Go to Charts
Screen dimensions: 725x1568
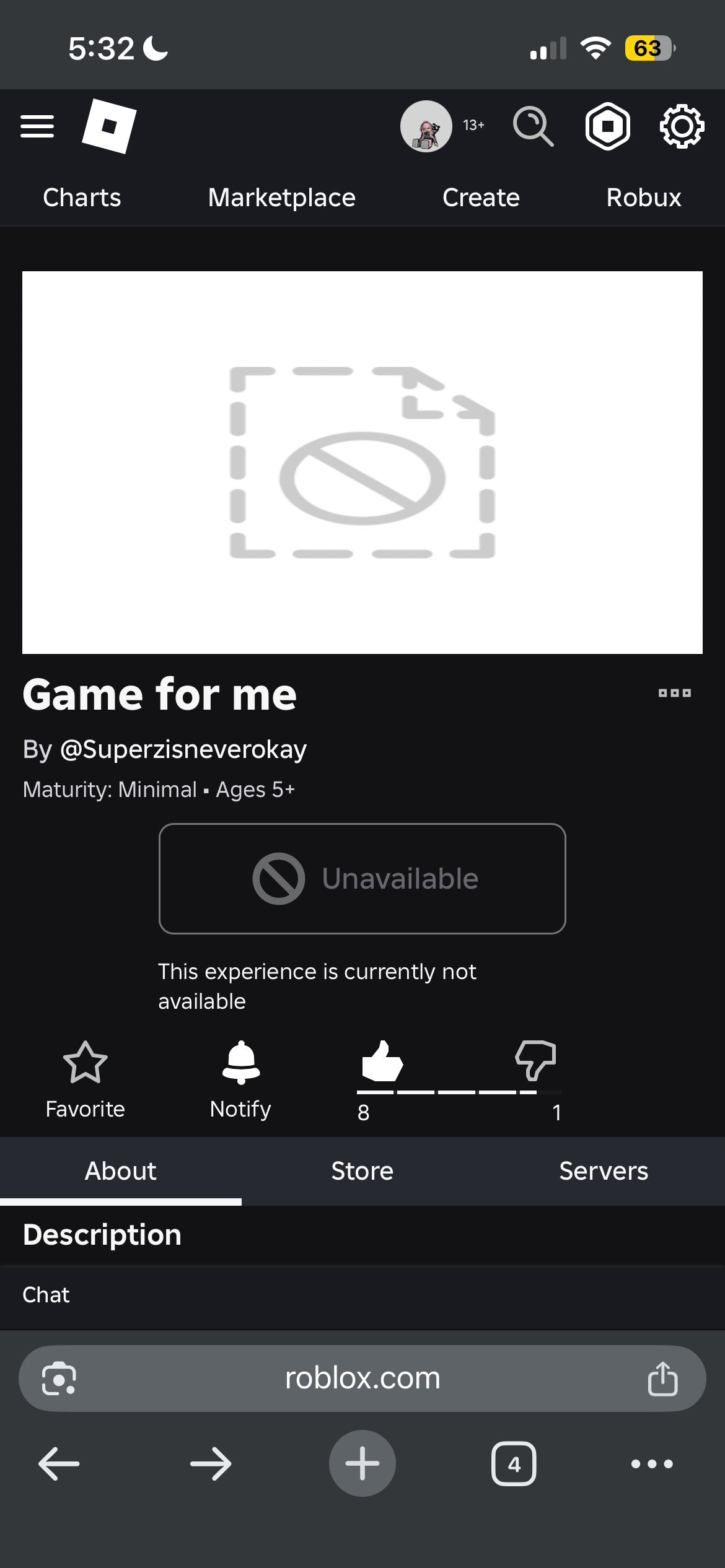pyautogui.click(x=82, y=198)
